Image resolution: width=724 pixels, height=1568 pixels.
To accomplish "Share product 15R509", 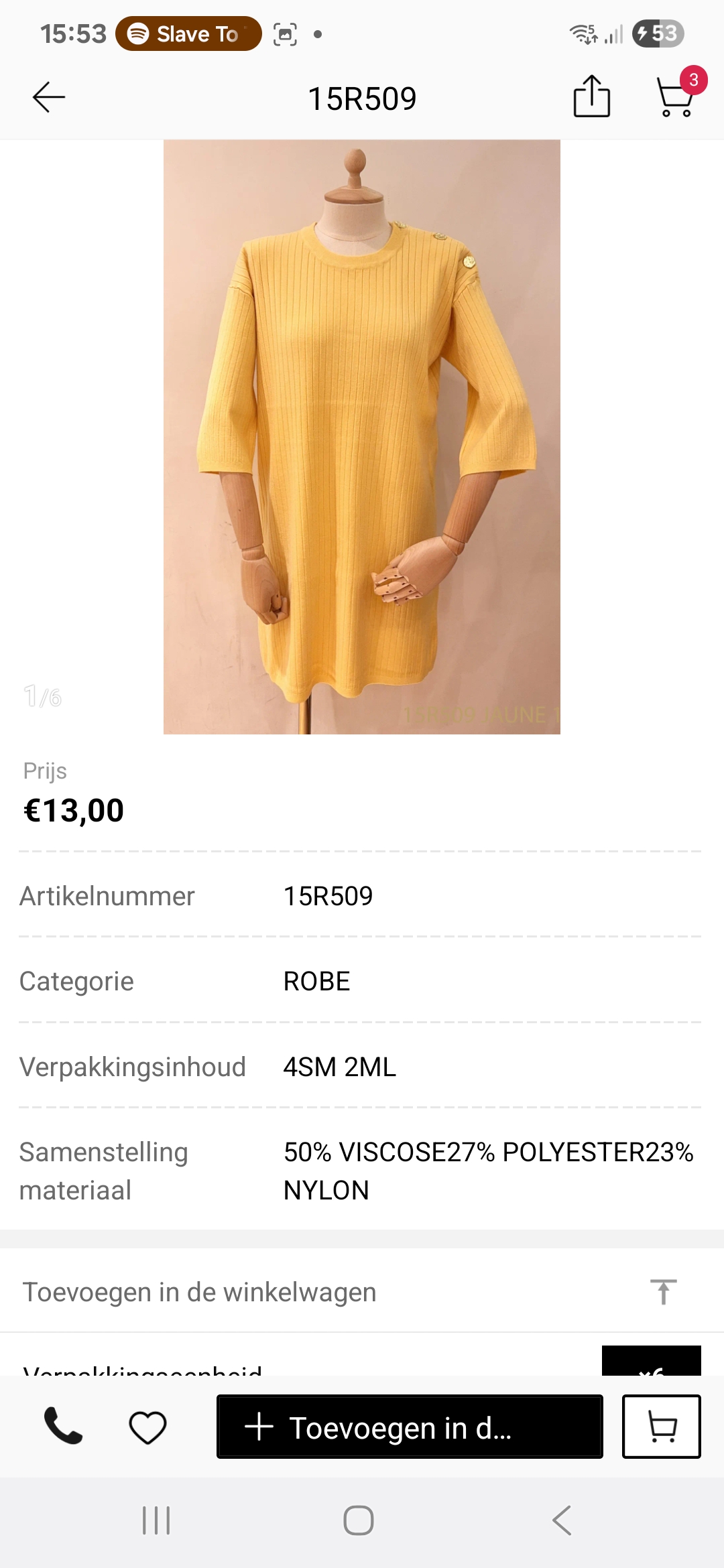I will click(x=592, y=97).
